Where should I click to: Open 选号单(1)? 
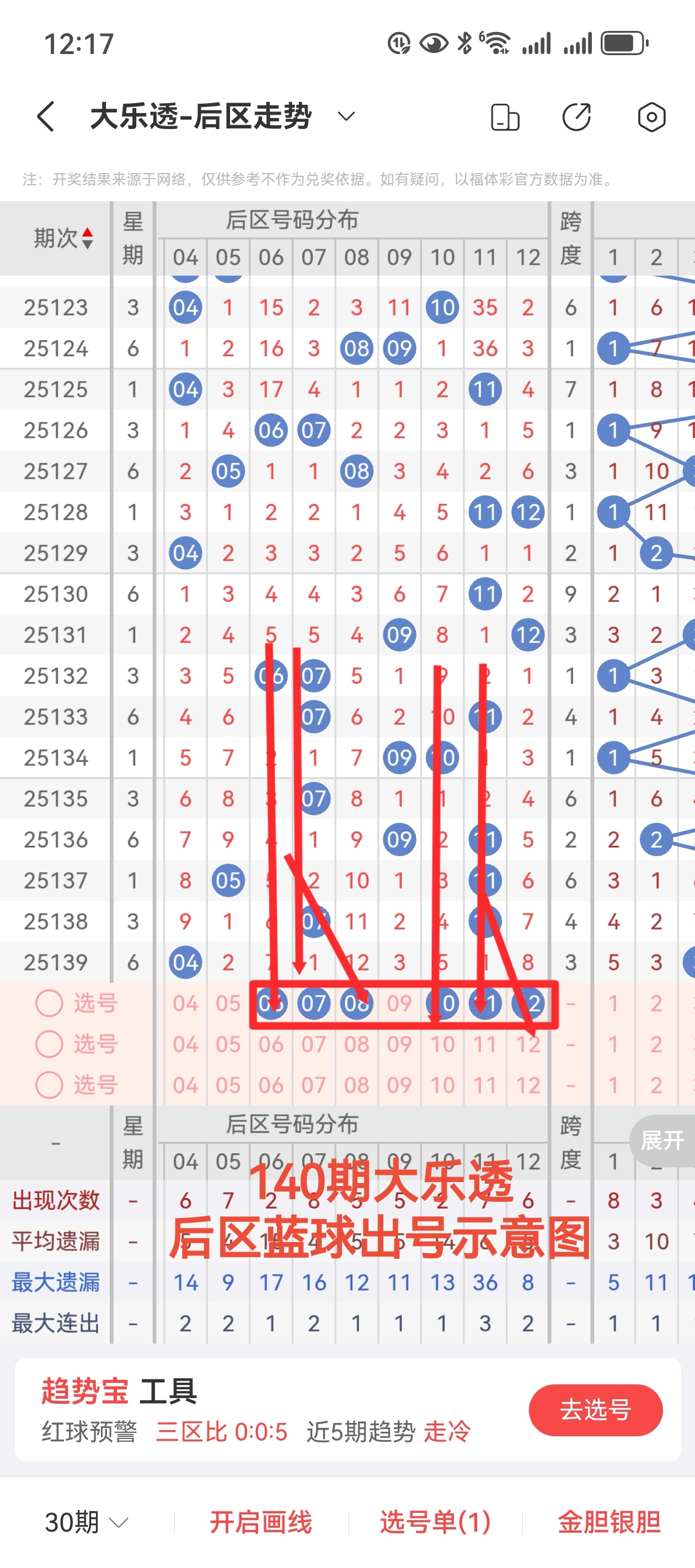pyautogui.click(x=435, y=1522)
